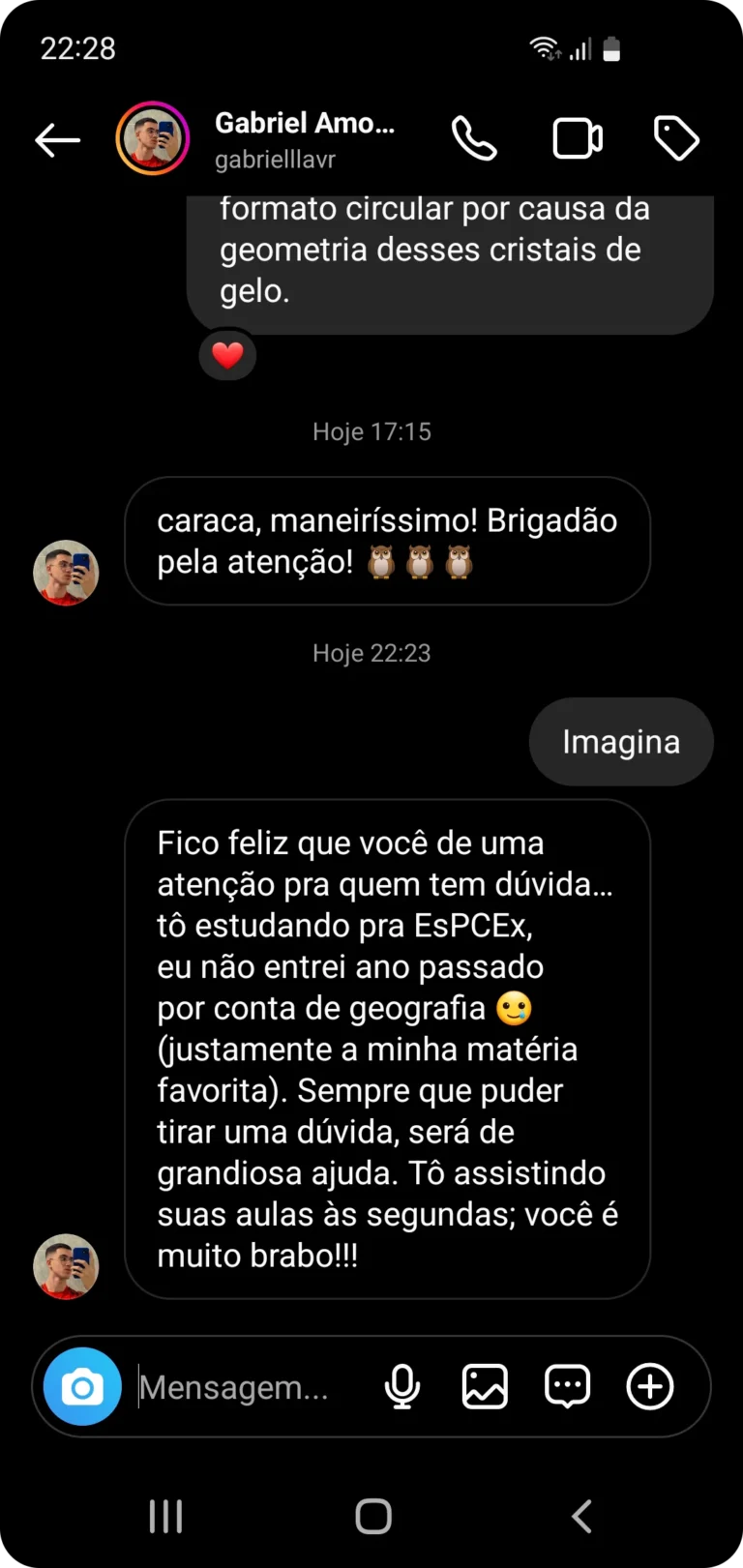Open the saved replies bubble icon
The height and width of the screenshot is (1568, 743).
[x=568, y=1387]
